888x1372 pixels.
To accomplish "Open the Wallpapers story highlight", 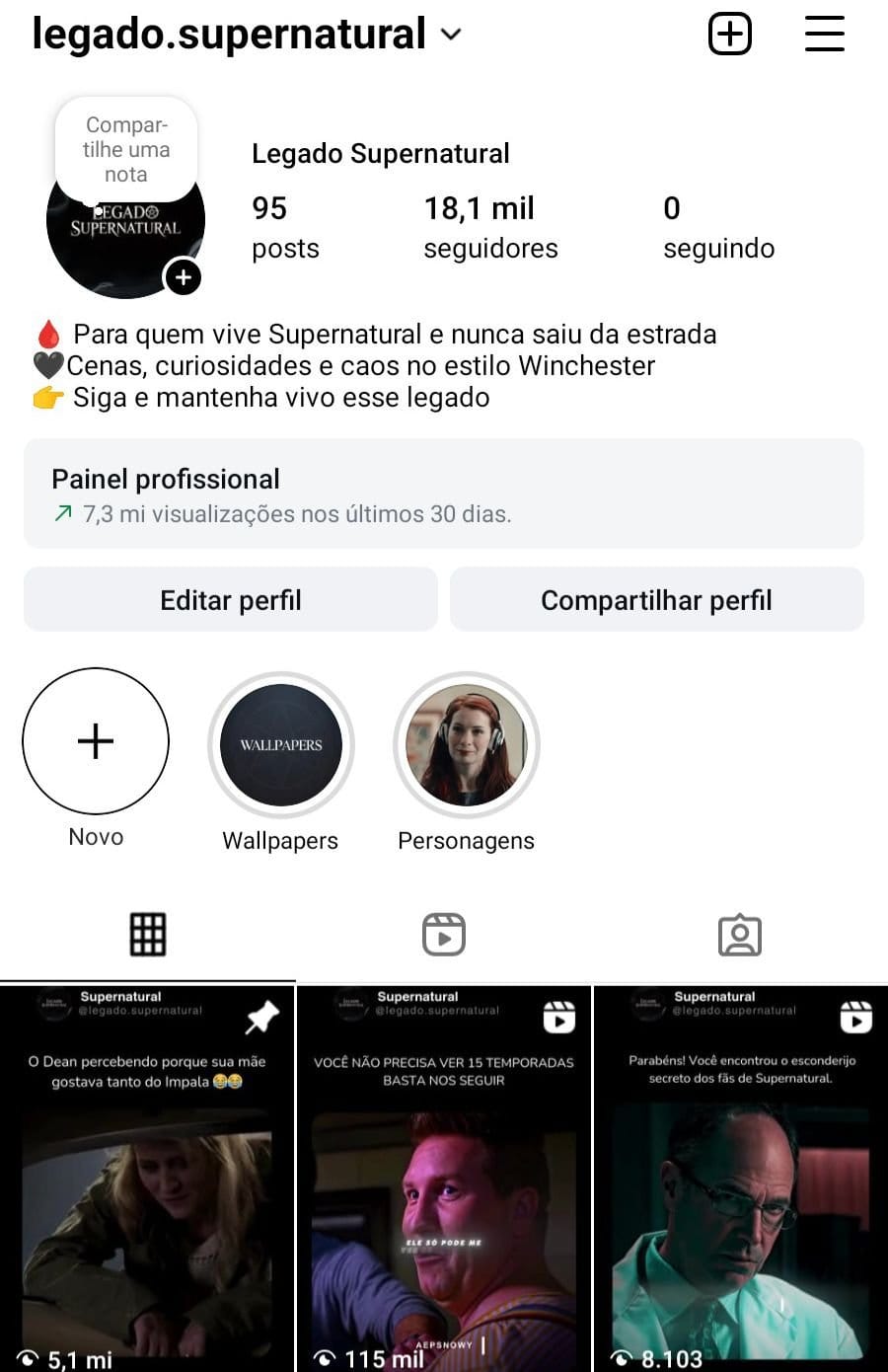I will click(x=280, y=745).
